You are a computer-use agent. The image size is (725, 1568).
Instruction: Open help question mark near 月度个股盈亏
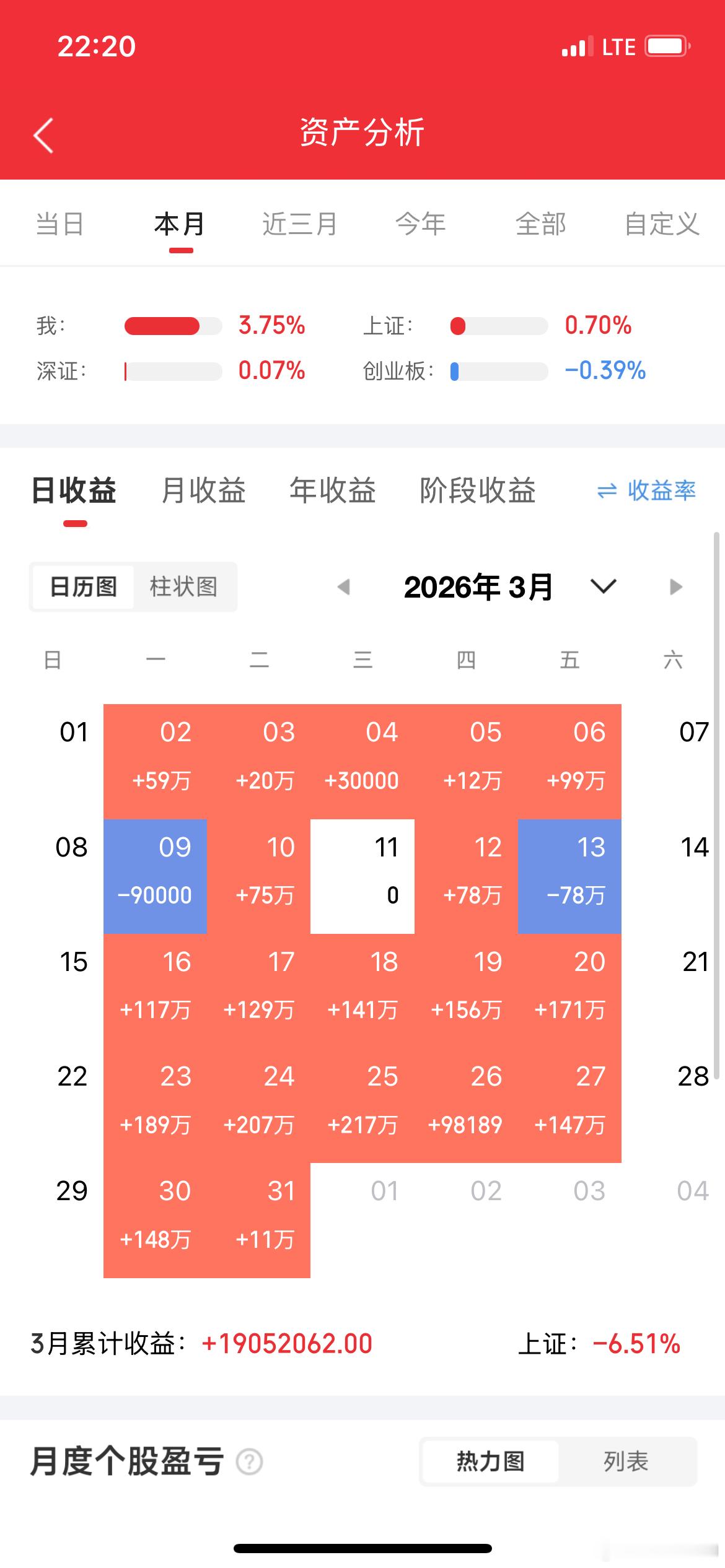248,1461
